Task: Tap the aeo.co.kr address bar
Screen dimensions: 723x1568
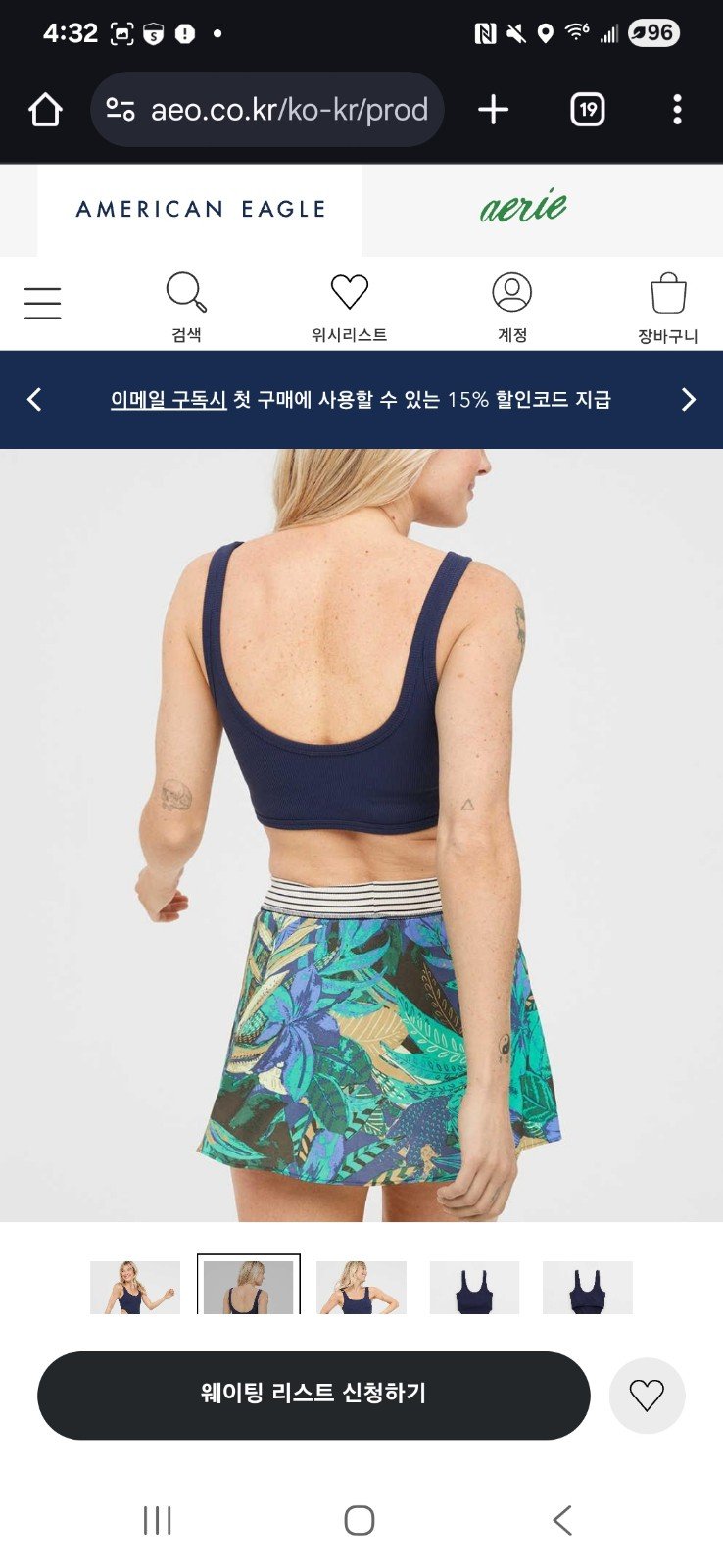Action: click(266, 110)
